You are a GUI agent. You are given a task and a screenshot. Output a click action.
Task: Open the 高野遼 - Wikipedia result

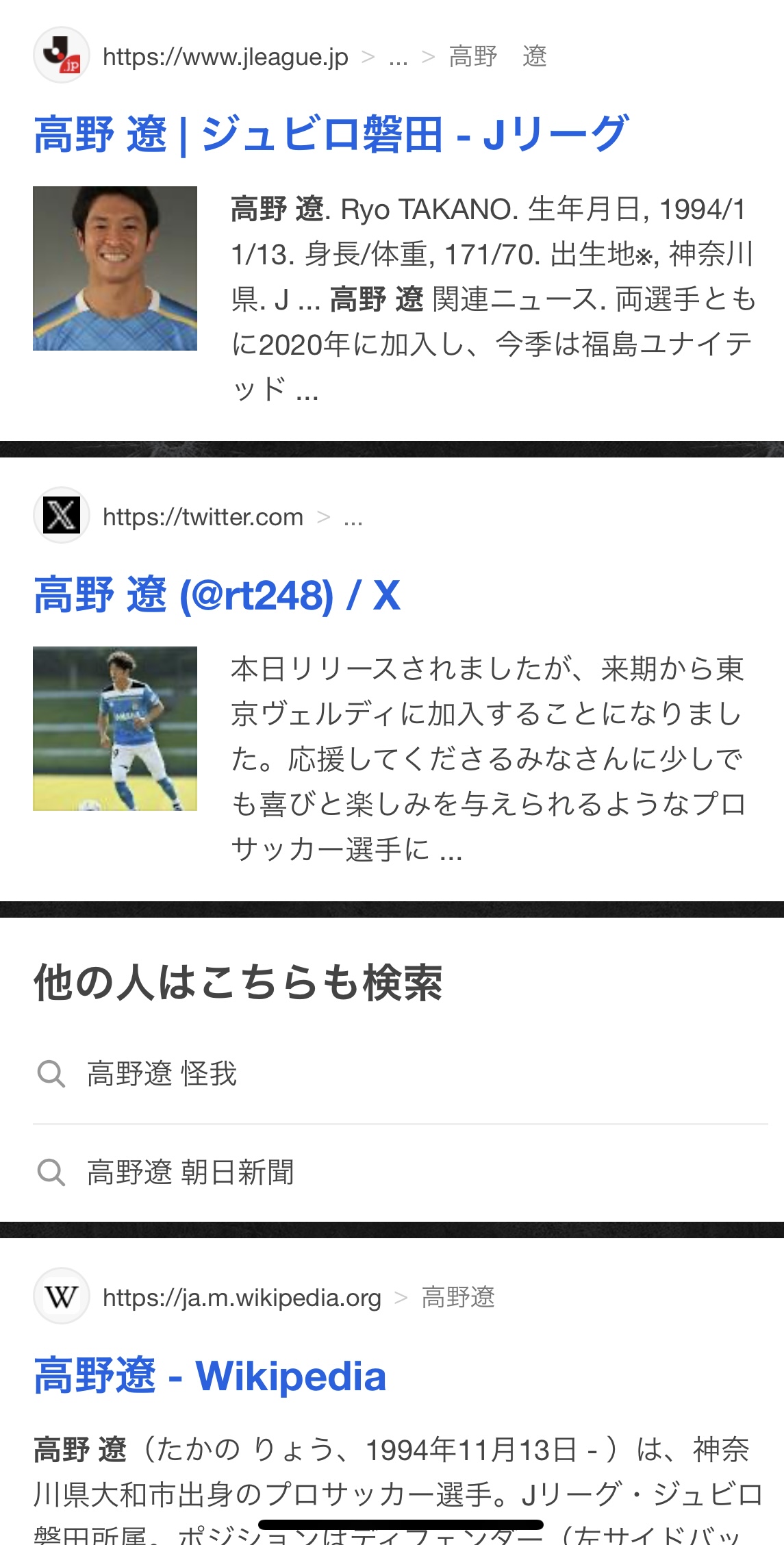[210, 1377]
